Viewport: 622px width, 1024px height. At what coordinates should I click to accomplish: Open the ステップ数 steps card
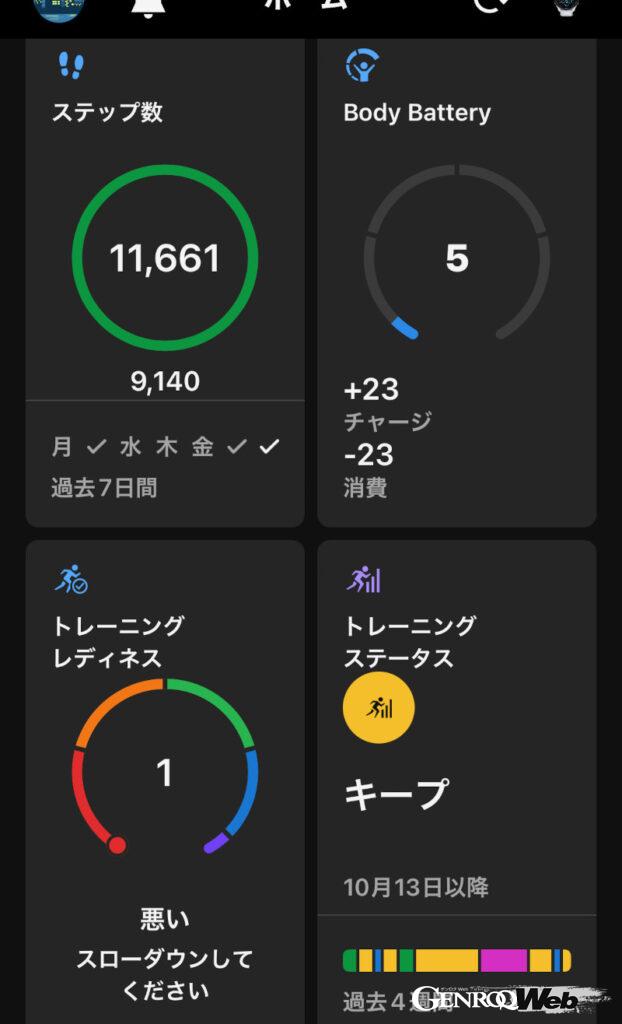(165, 280)
